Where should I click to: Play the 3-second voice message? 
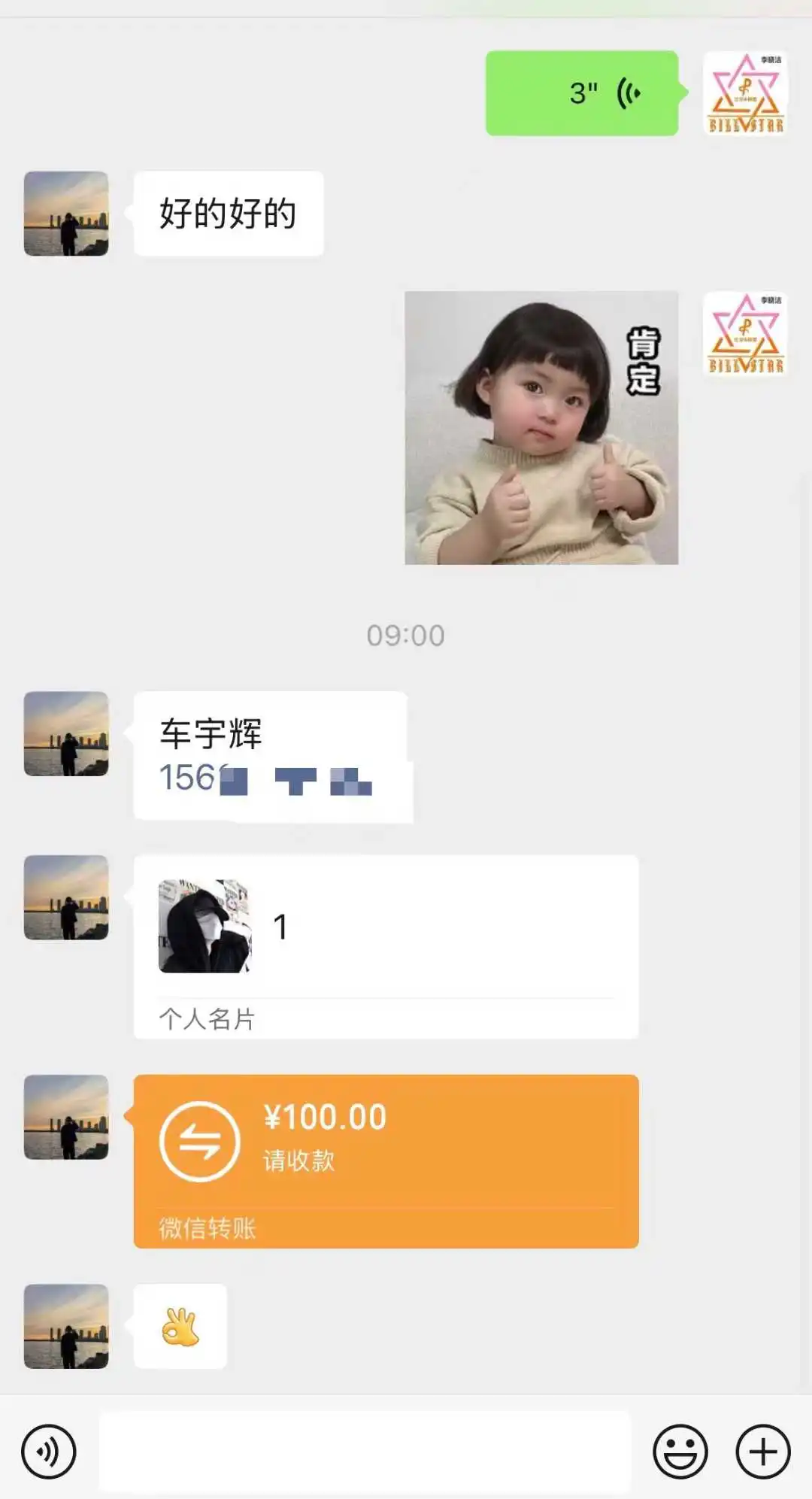(582, 93)
